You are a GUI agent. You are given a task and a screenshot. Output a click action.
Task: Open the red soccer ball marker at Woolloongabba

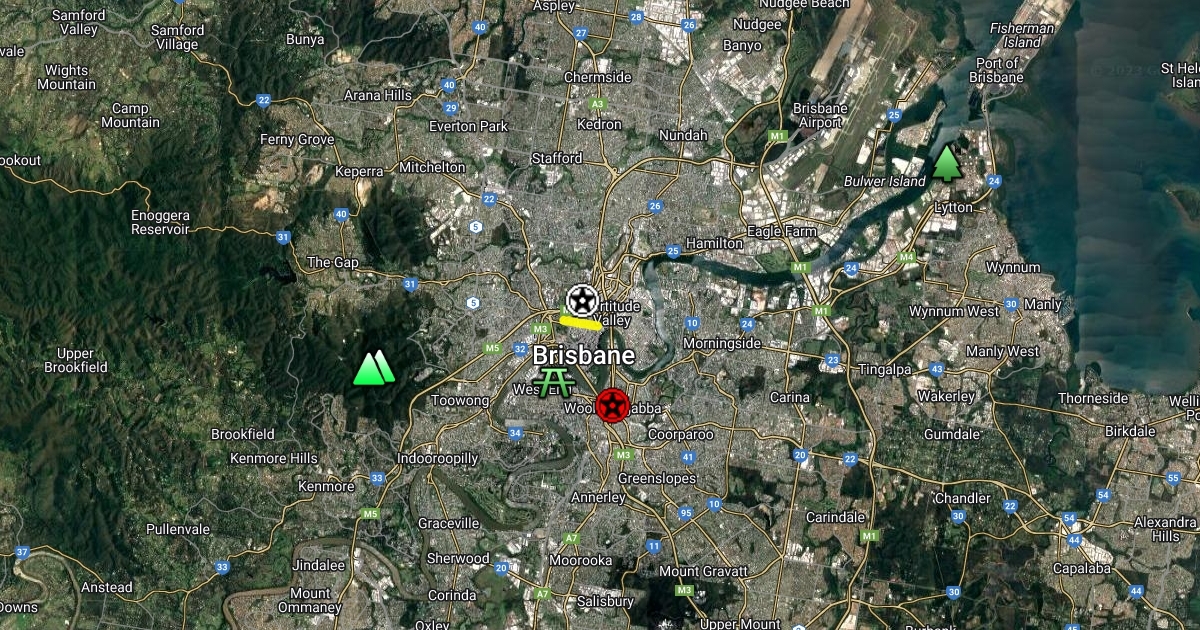pos(612,406)
